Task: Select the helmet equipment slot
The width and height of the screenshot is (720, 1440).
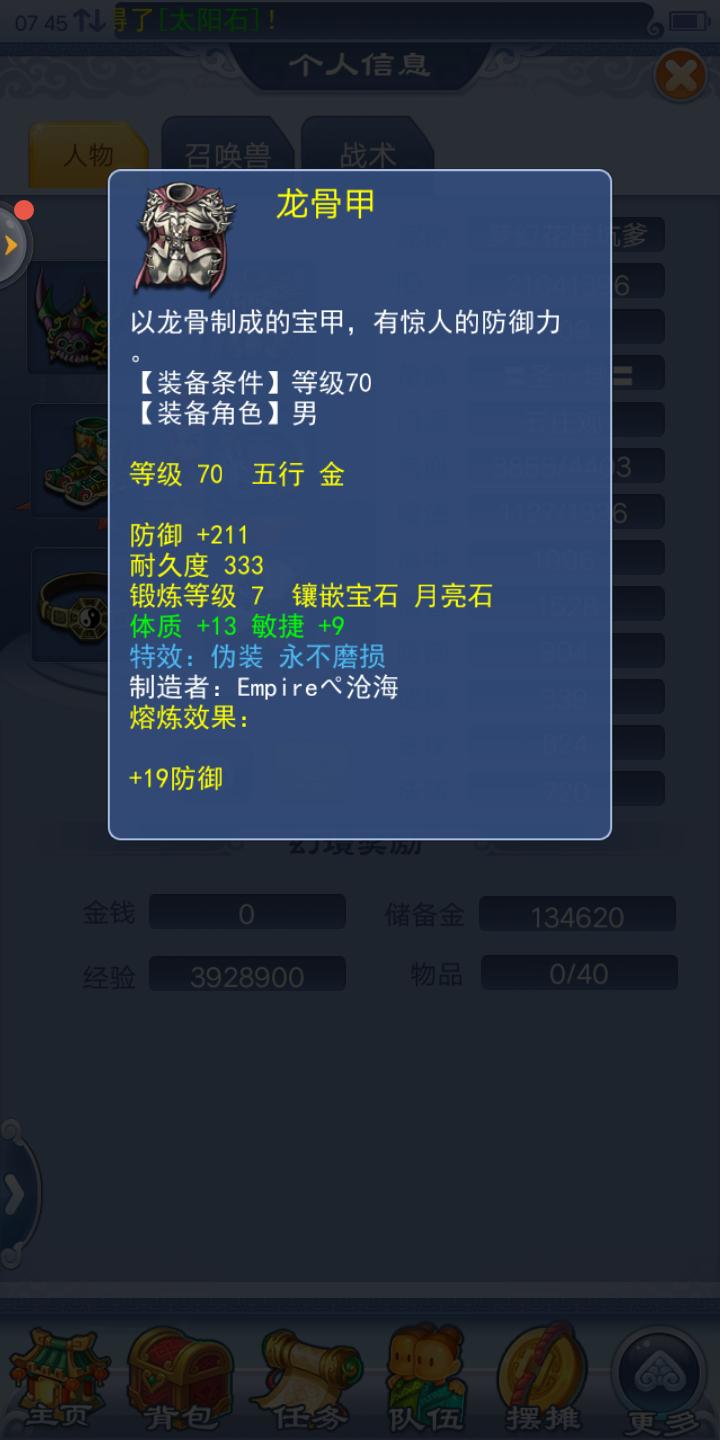Action: point(68,318)
